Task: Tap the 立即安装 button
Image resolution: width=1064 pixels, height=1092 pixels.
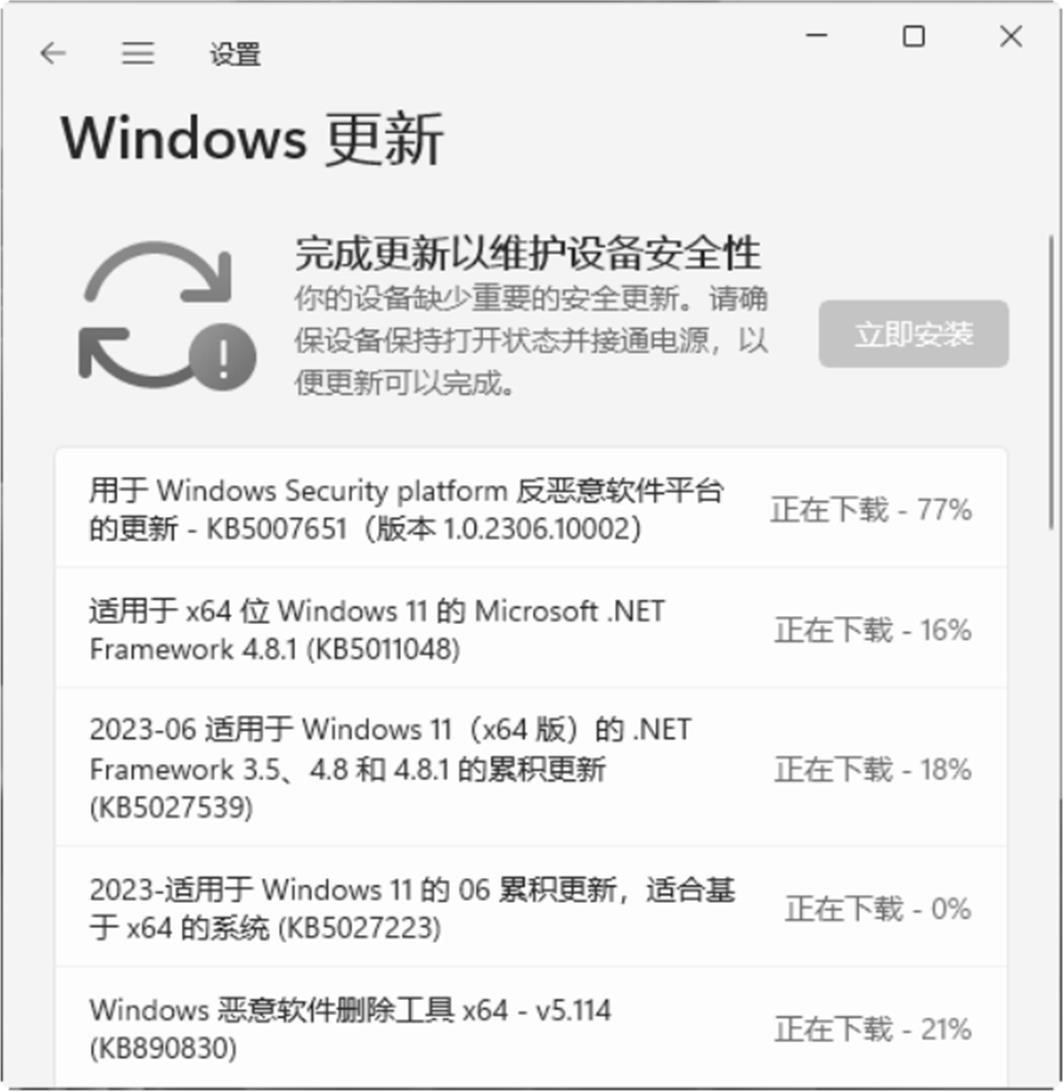Action: pyautogui.click(x=913, y=334)
